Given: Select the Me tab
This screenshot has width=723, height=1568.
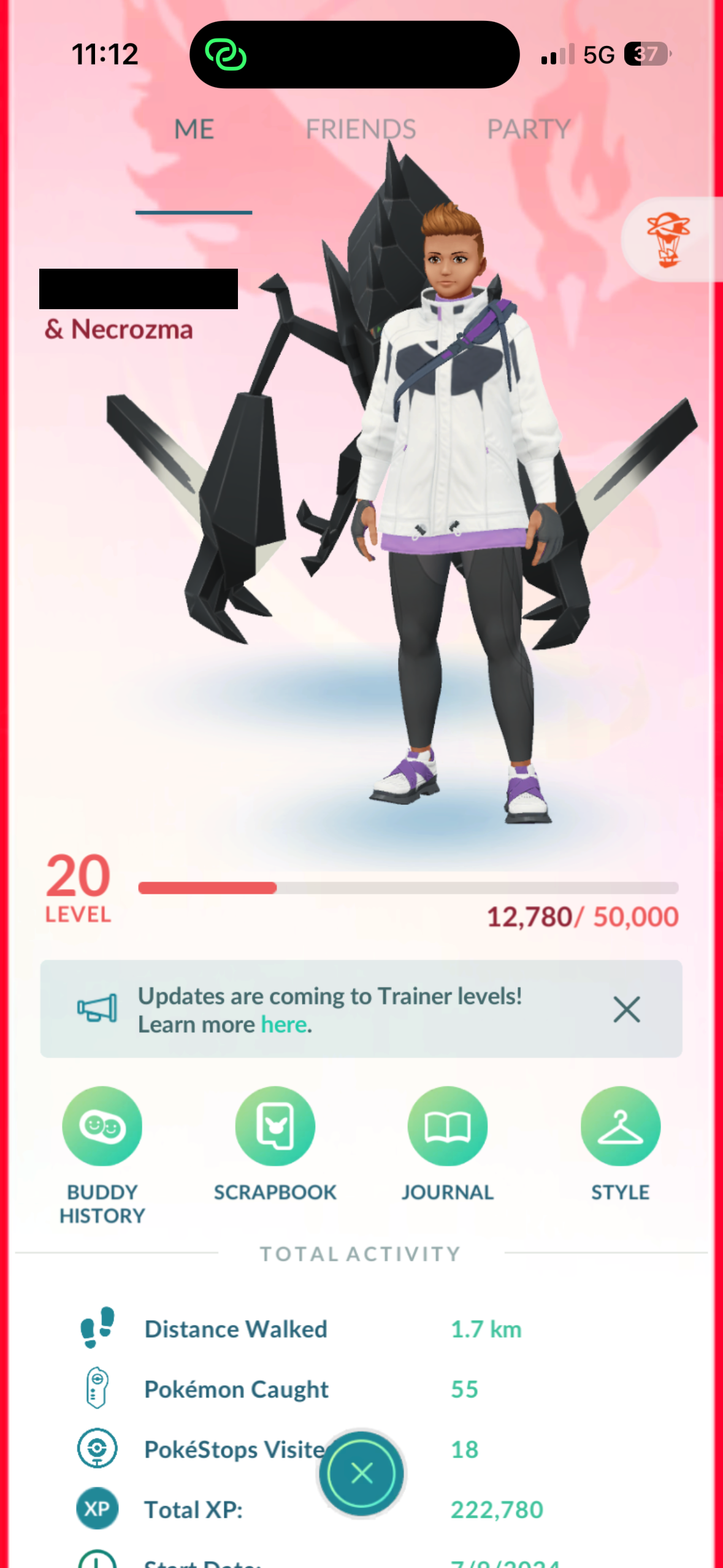Looking at the screenshot, I should click(x=194, y=129).
